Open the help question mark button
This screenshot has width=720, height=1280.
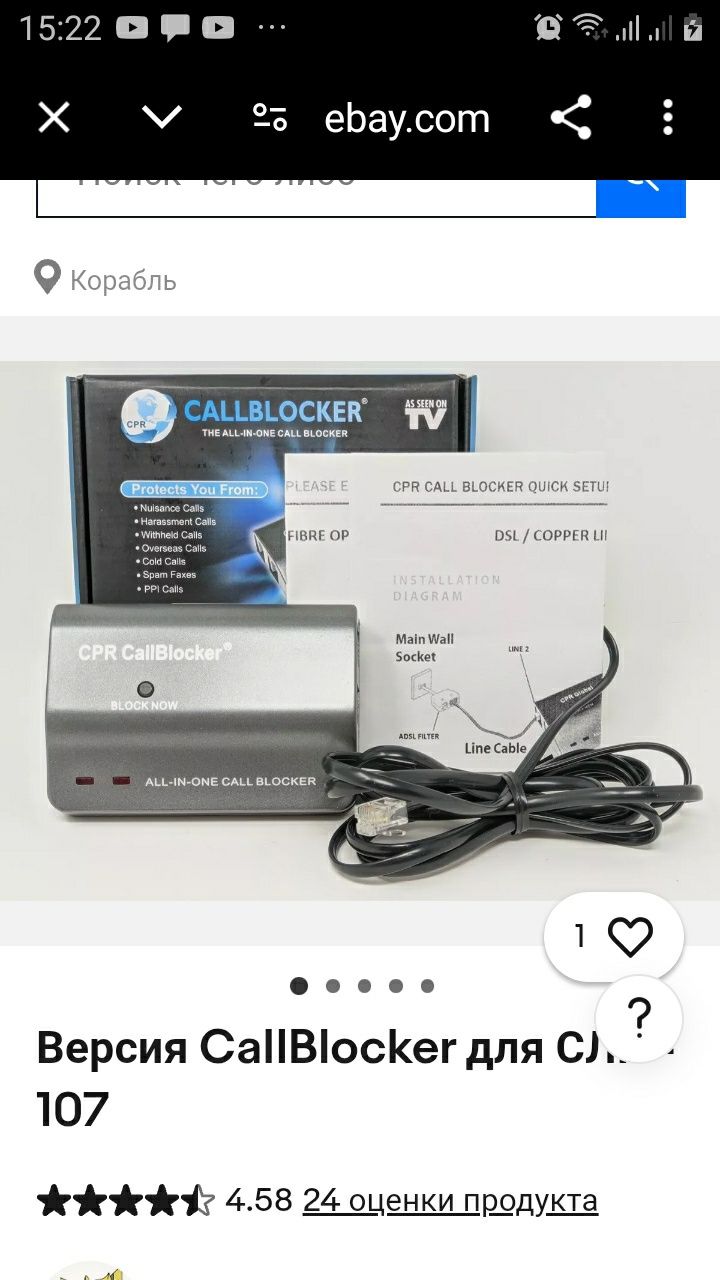tap(638, 1019)
